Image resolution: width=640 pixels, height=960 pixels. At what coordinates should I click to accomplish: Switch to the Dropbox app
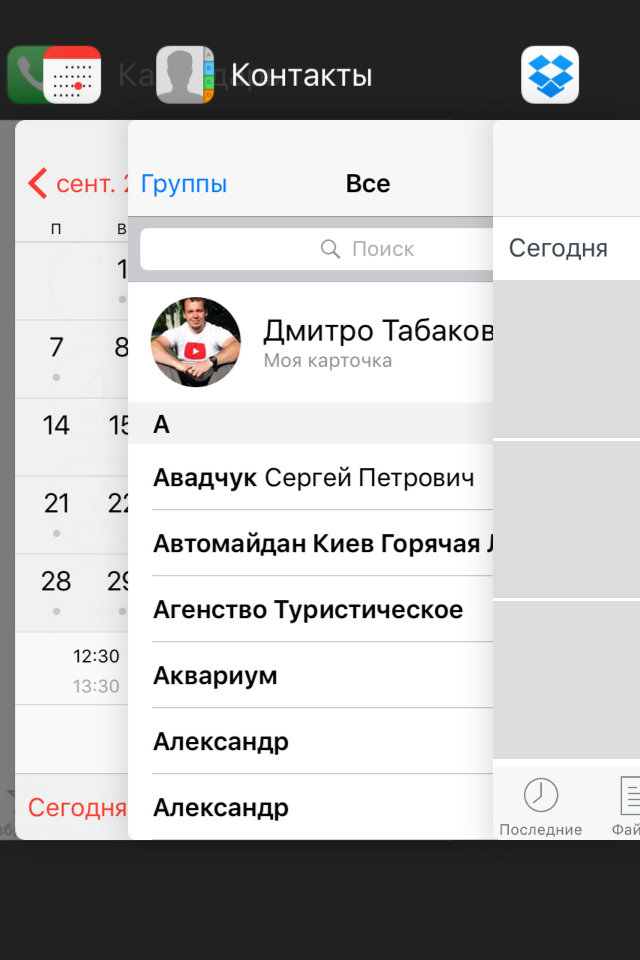pyautogui.click(x=550, y=75)
